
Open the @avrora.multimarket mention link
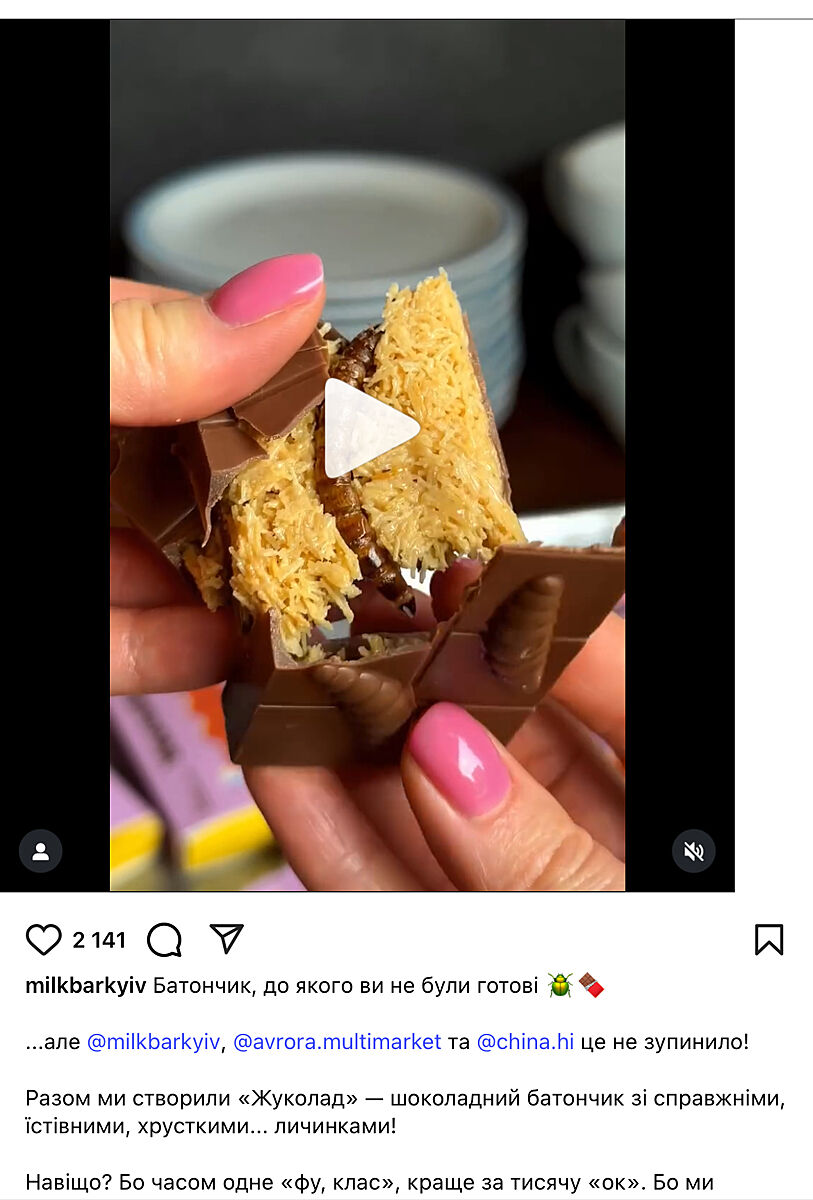(337, 1042)
